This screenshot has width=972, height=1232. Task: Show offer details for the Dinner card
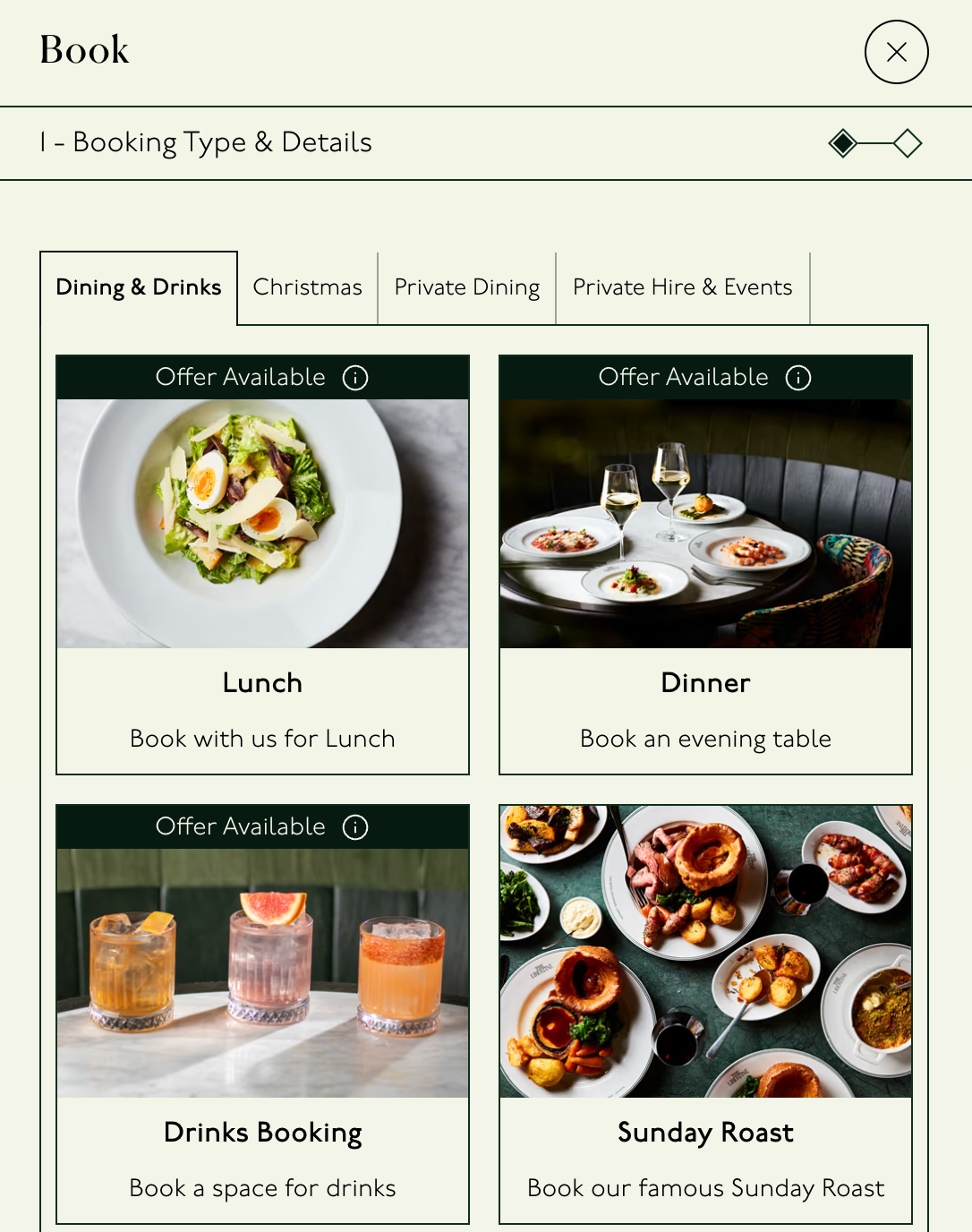[x=798, y=378]
